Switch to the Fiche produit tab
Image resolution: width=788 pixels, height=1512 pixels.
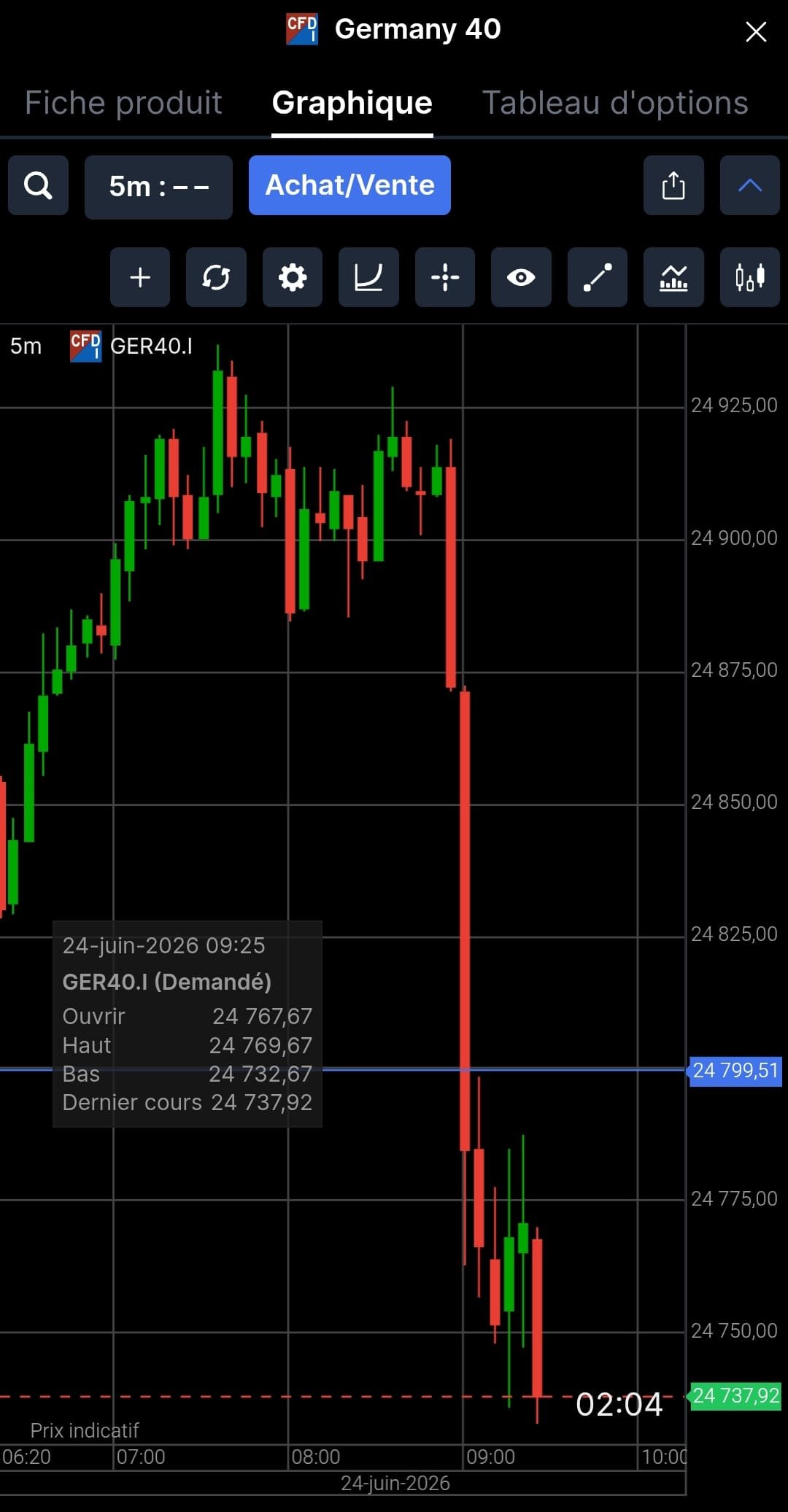coord(123,103)
